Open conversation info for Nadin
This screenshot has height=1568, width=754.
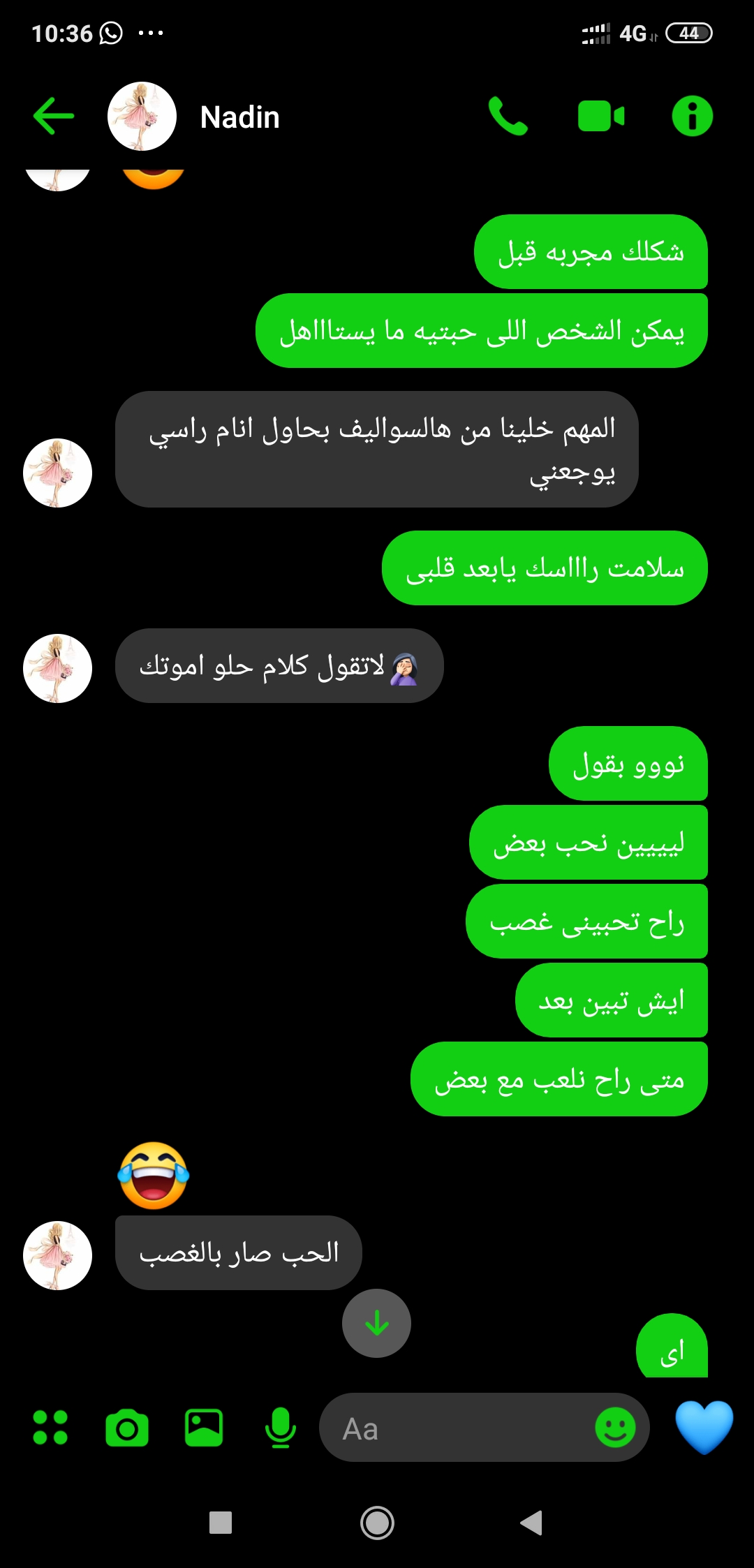(692, 116)
